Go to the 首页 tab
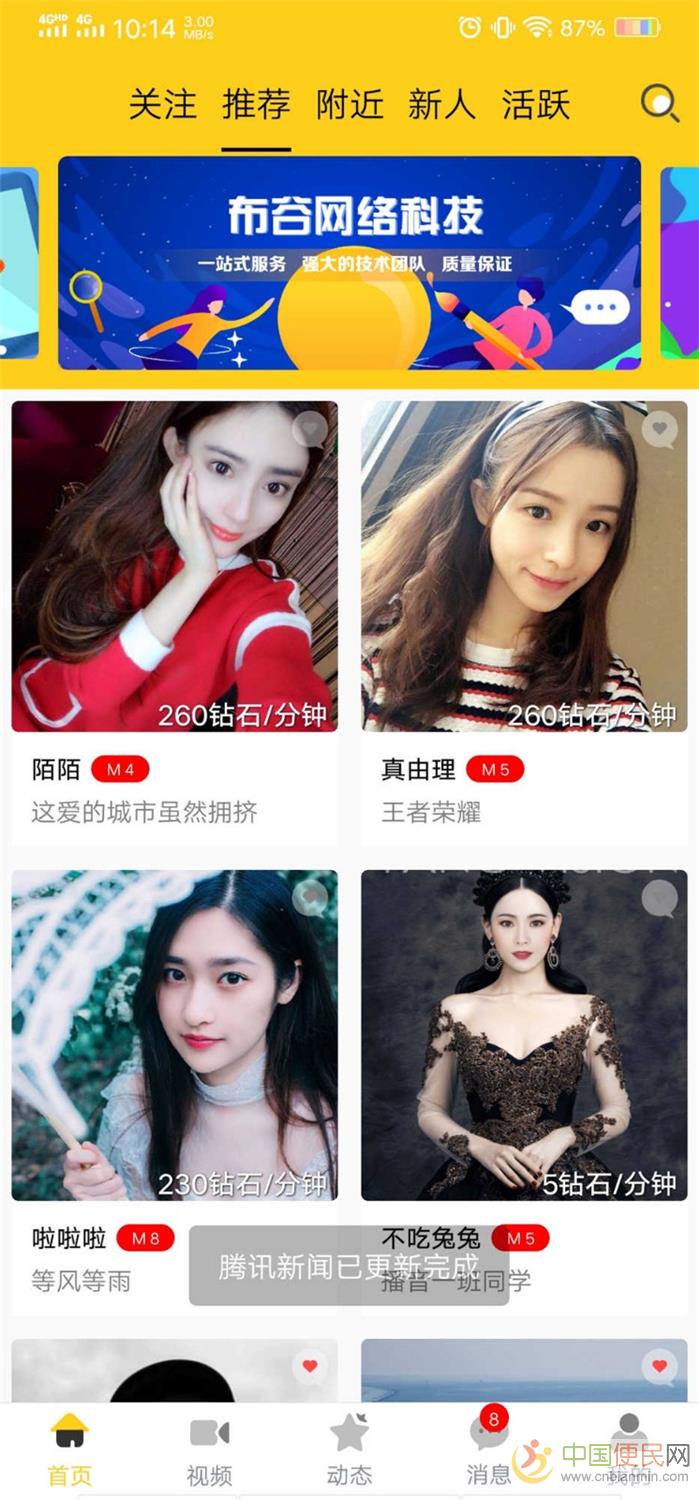Image resolution: width=699 pixels, height=1500 pixels. tap(69, 1450)
